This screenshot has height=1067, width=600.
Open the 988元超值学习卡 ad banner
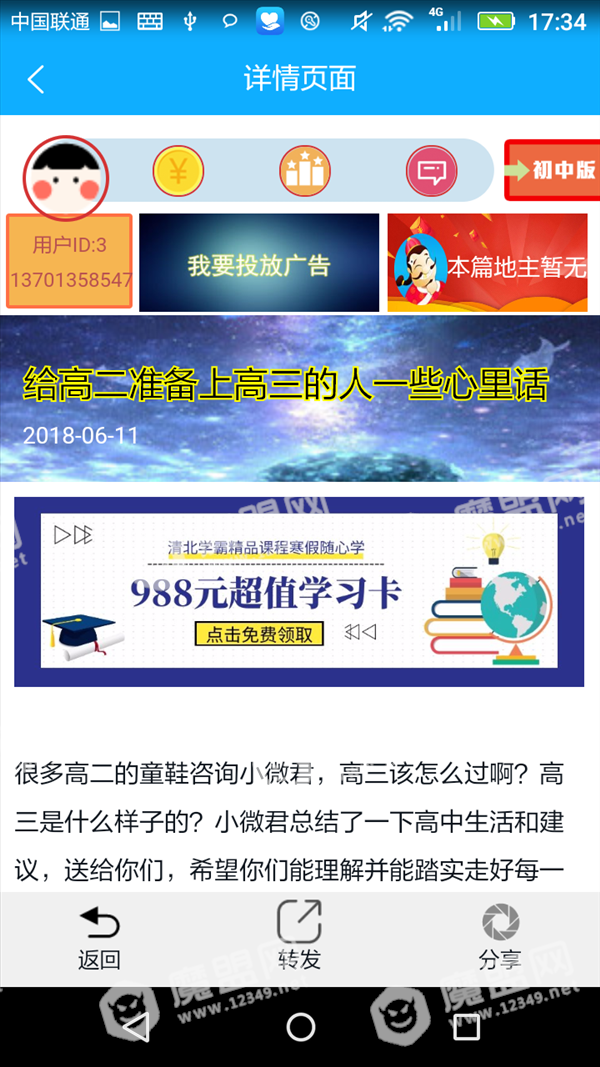click(299, 591)
